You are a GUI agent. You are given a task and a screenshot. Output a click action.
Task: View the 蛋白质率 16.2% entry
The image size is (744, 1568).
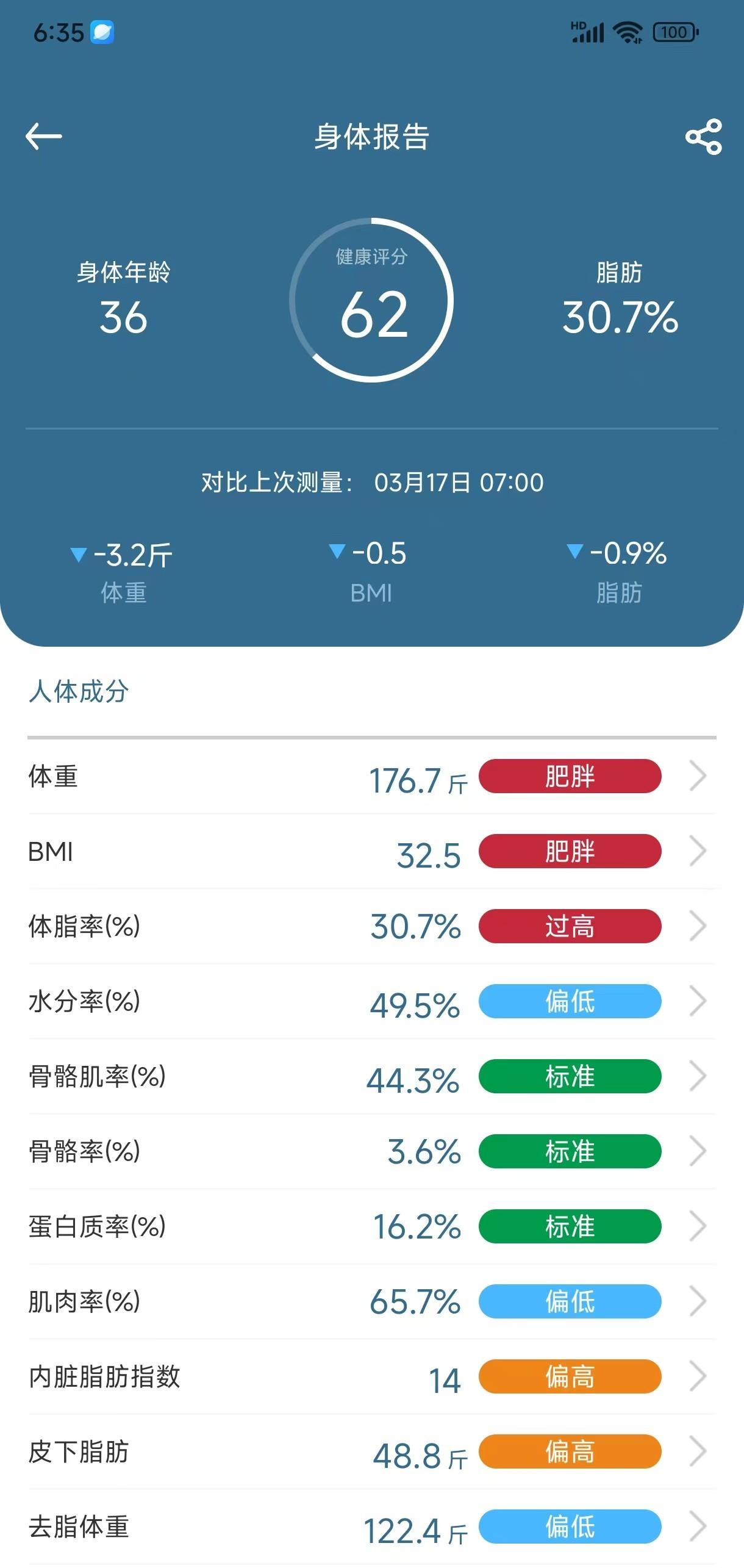tap(372, 1227)
